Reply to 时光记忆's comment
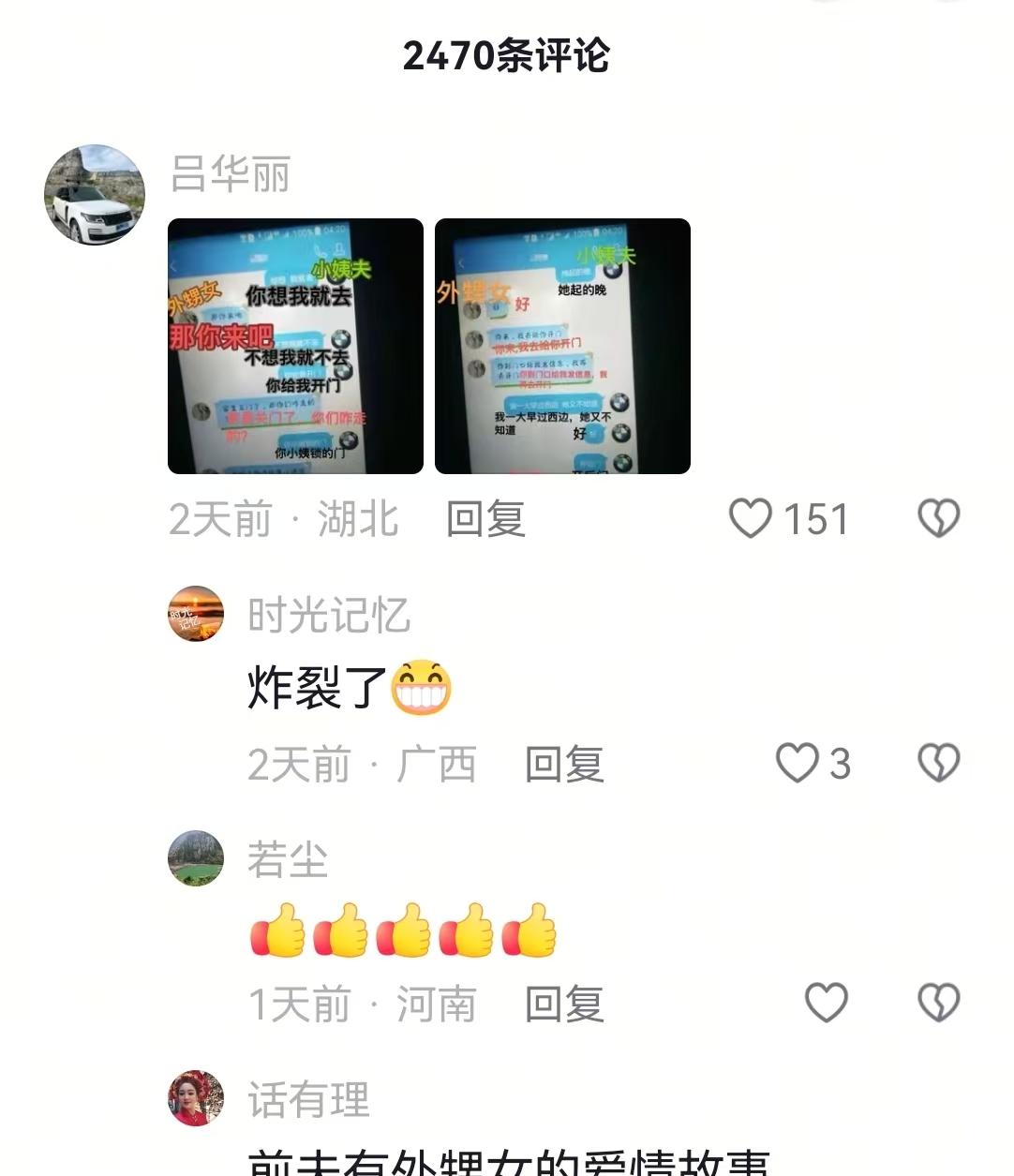 (x=563, y=765)
